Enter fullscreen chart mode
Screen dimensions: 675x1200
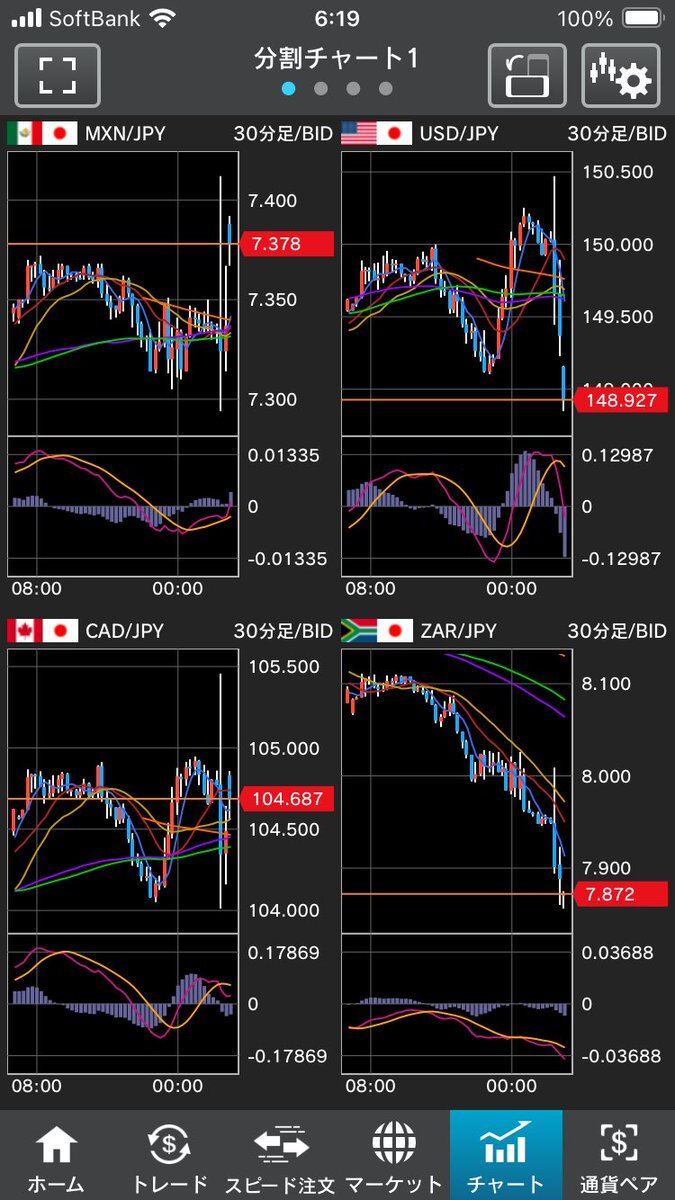(57, 75)
